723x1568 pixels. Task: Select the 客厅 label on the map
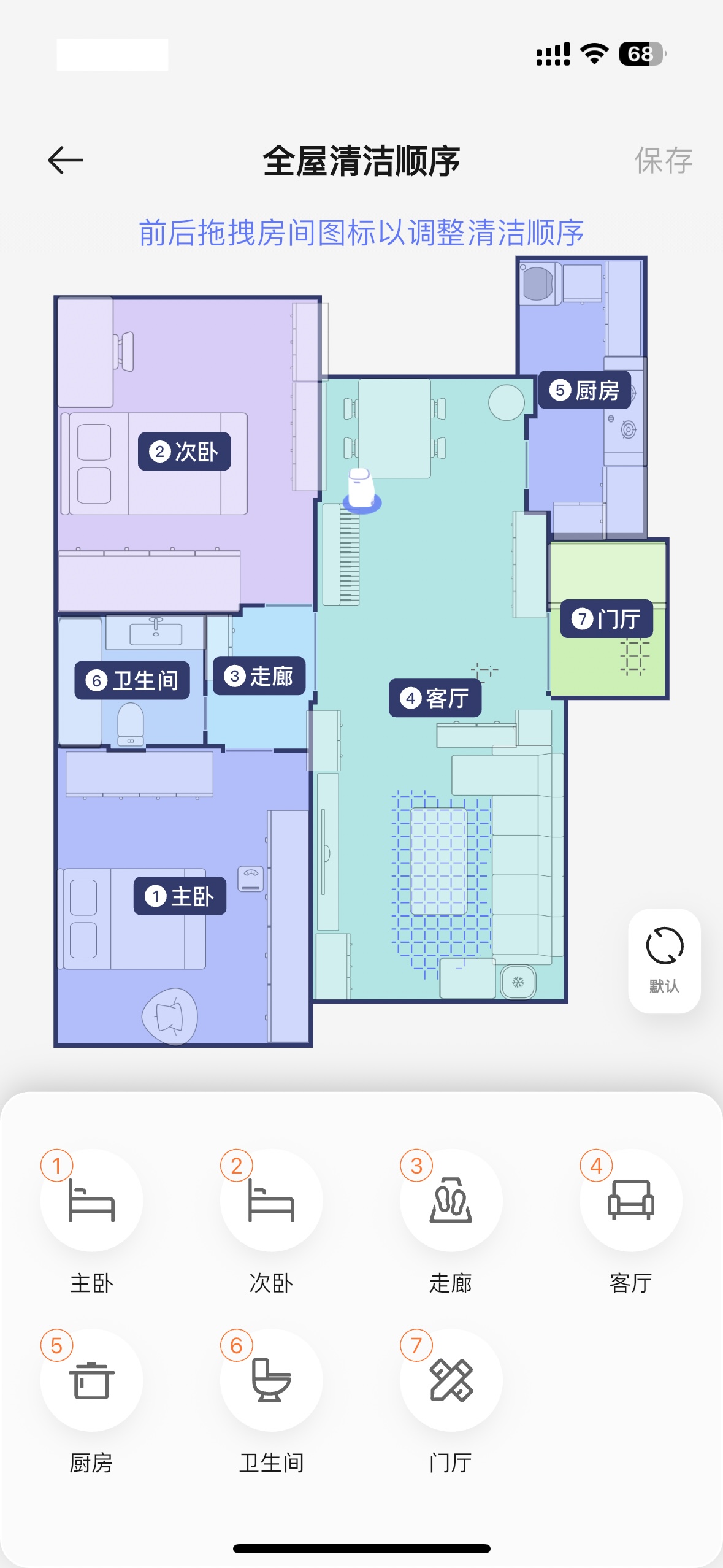pos(435,698)
